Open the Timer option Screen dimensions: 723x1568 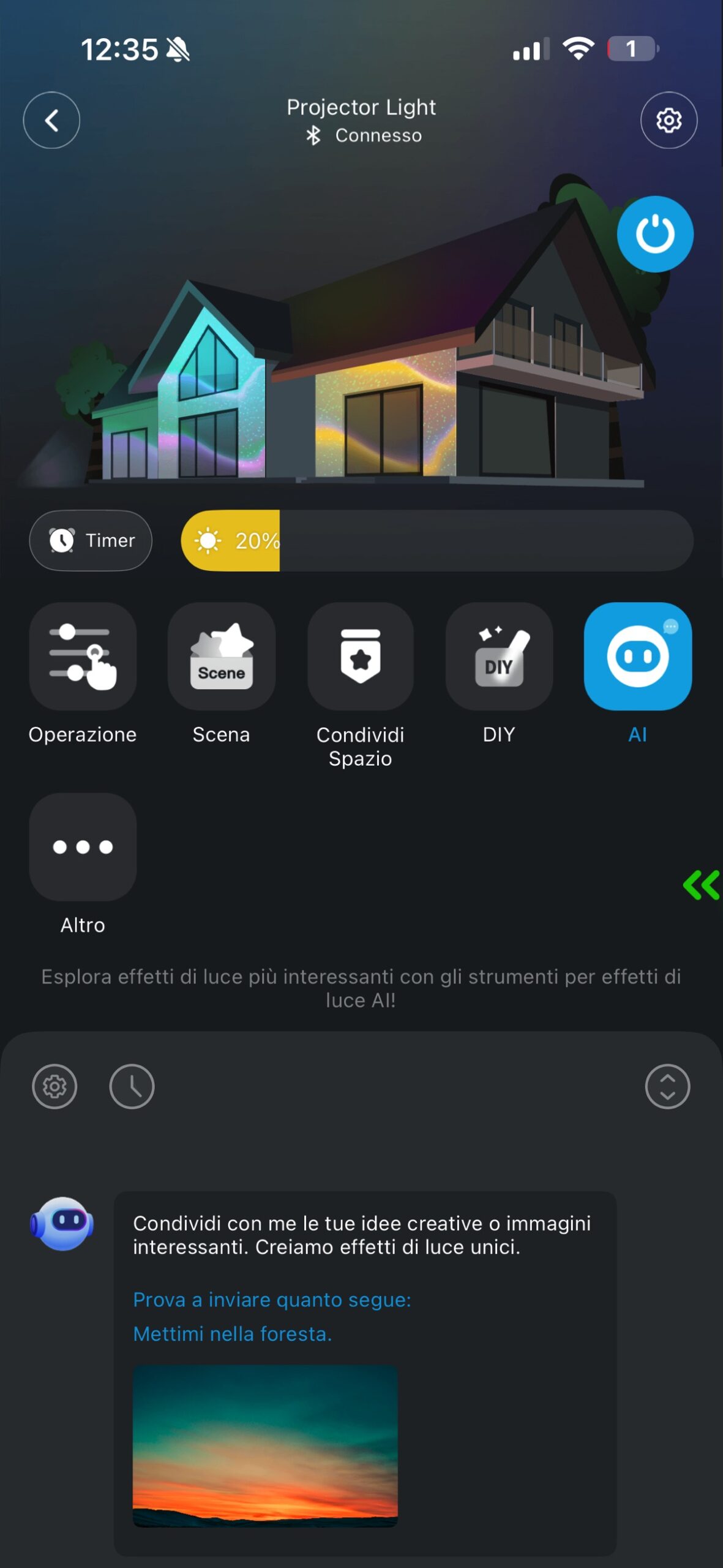point(91,540)
